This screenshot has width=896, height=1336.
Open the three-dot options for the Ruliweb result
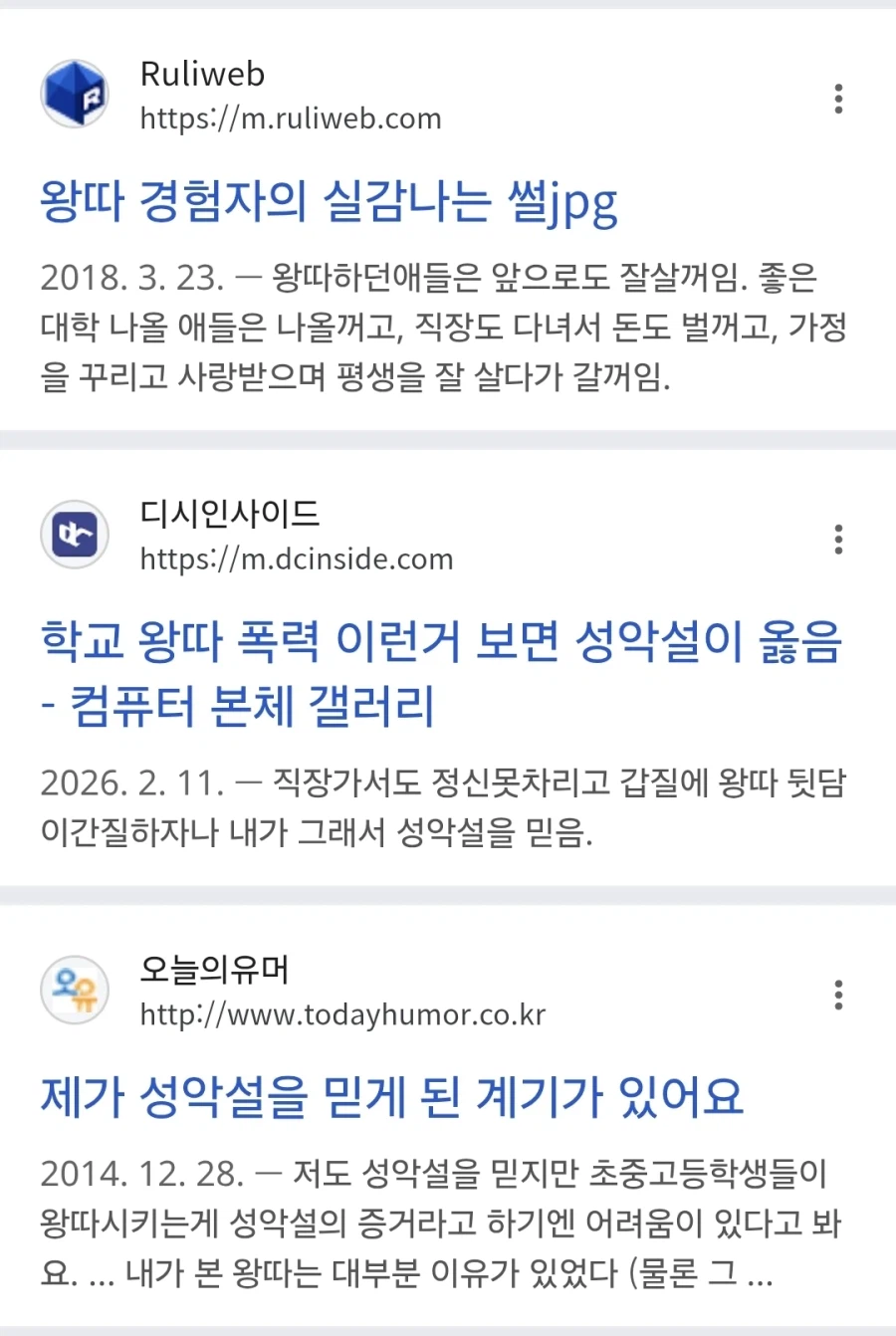(x=839, y=99)
